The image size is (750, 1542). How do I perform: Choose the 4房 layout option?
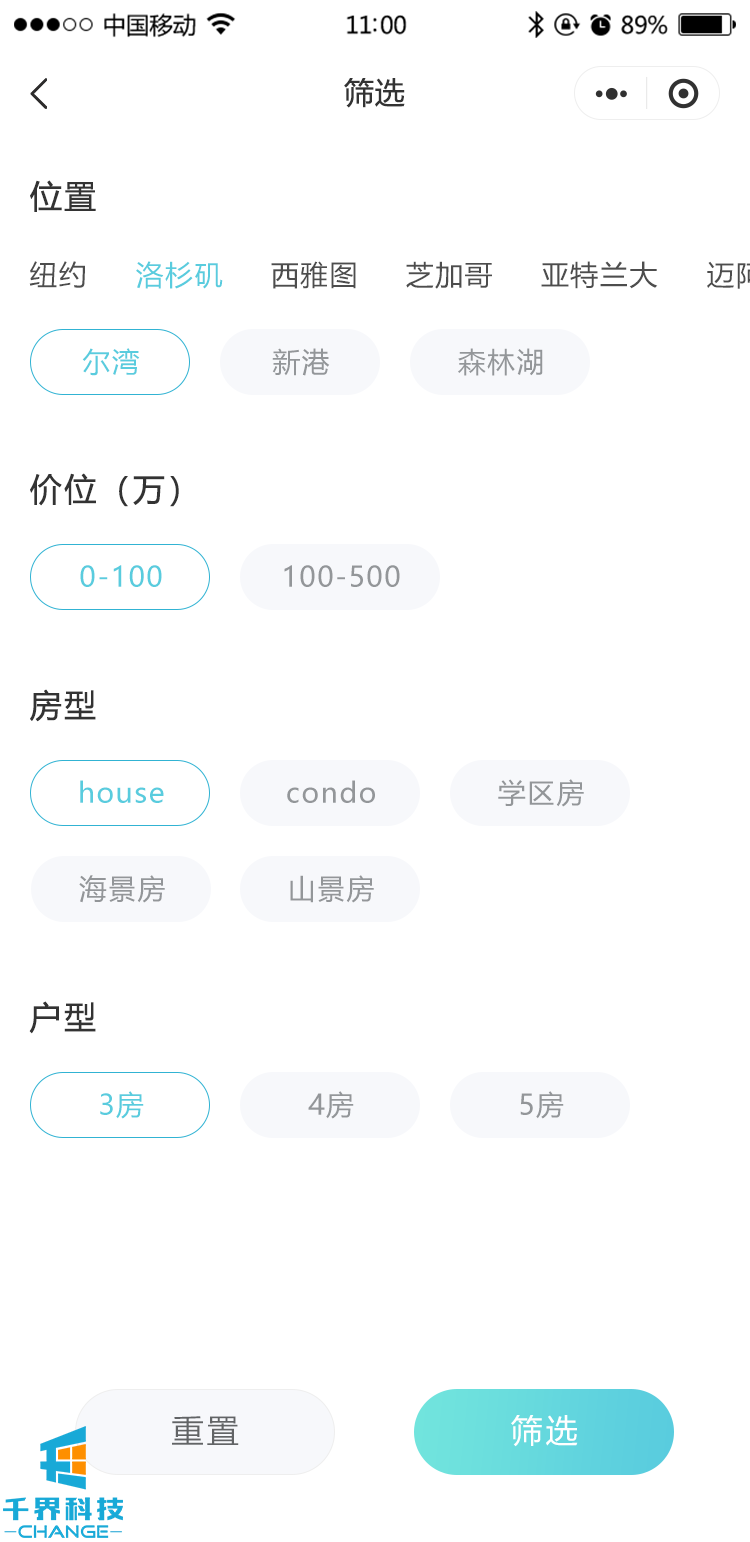click(330, 1105)
